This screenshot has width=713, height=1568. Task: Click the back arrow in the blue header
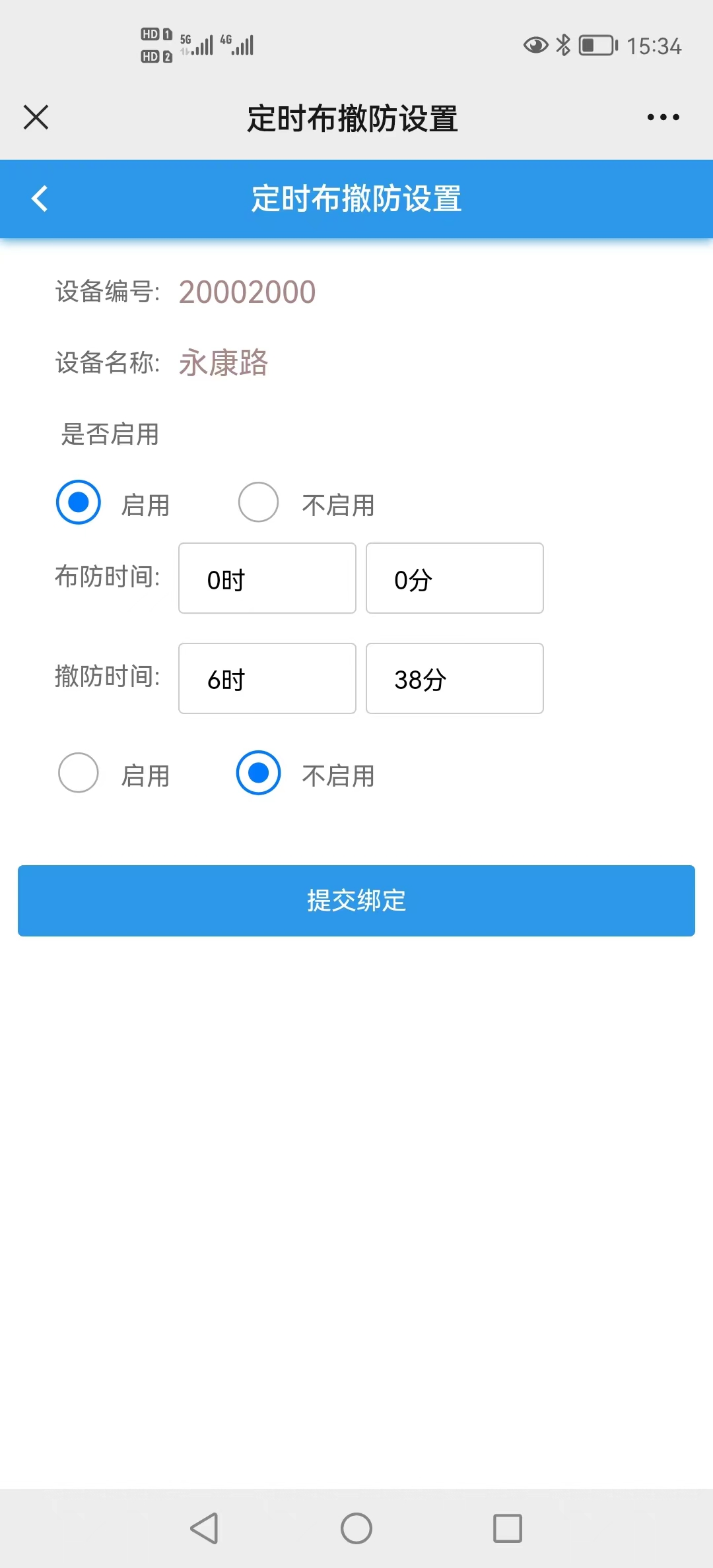(38, 199)
